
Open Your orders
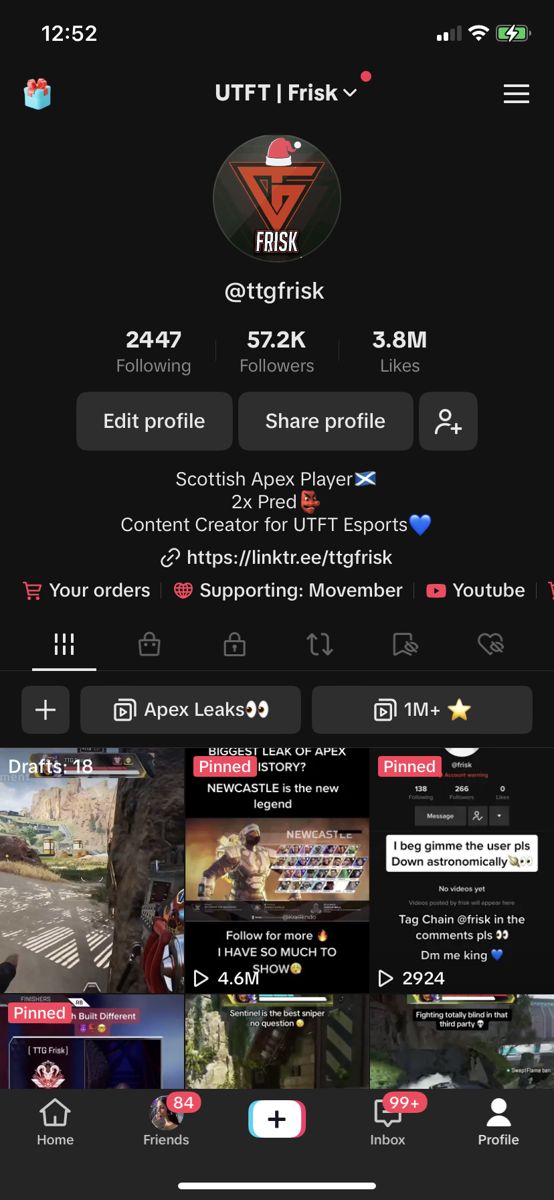(x=87, y=590)
